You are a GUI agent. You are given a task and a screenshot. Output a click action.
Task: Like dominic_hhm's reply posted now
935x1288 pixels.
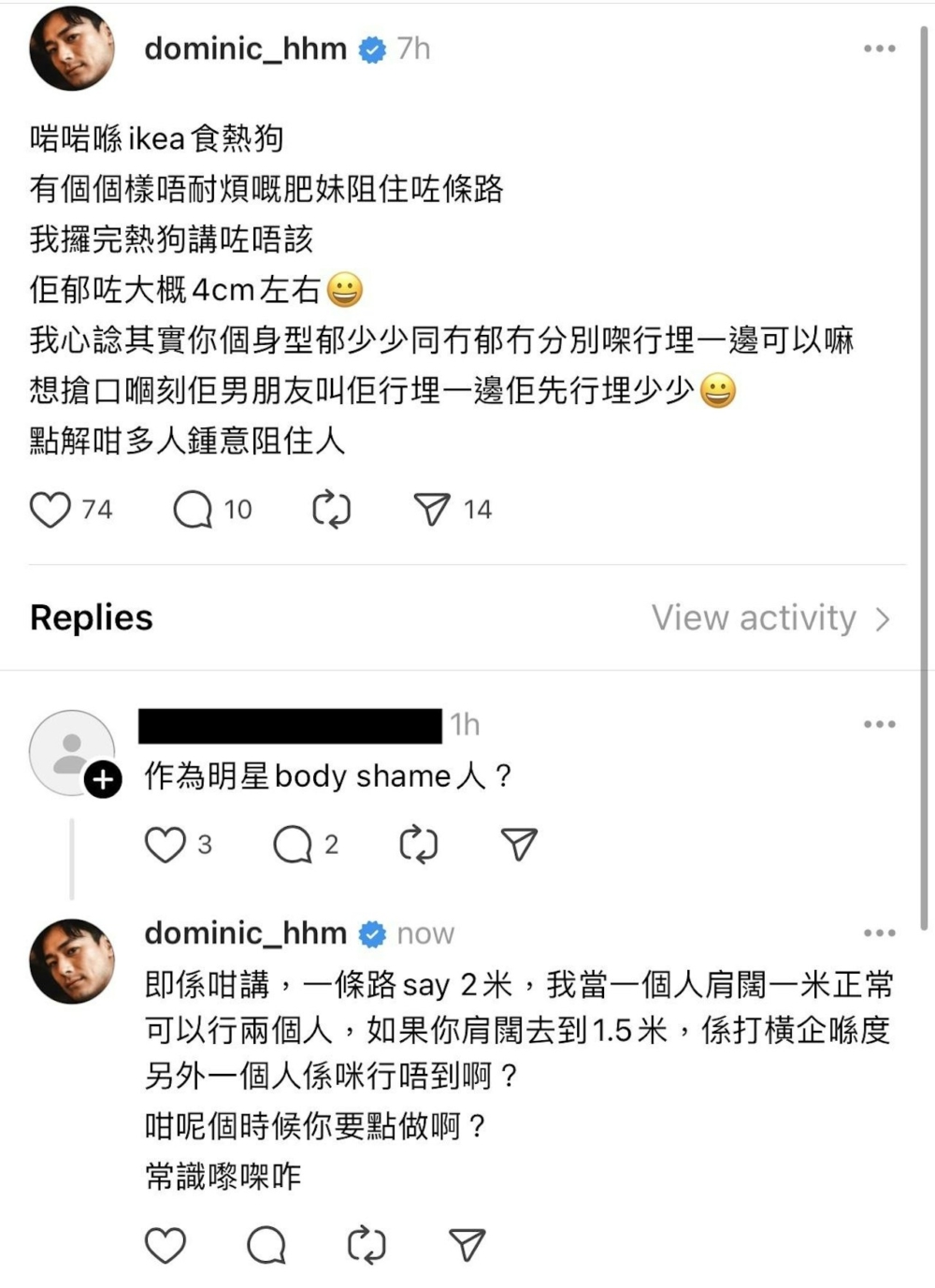point(165,1245)
